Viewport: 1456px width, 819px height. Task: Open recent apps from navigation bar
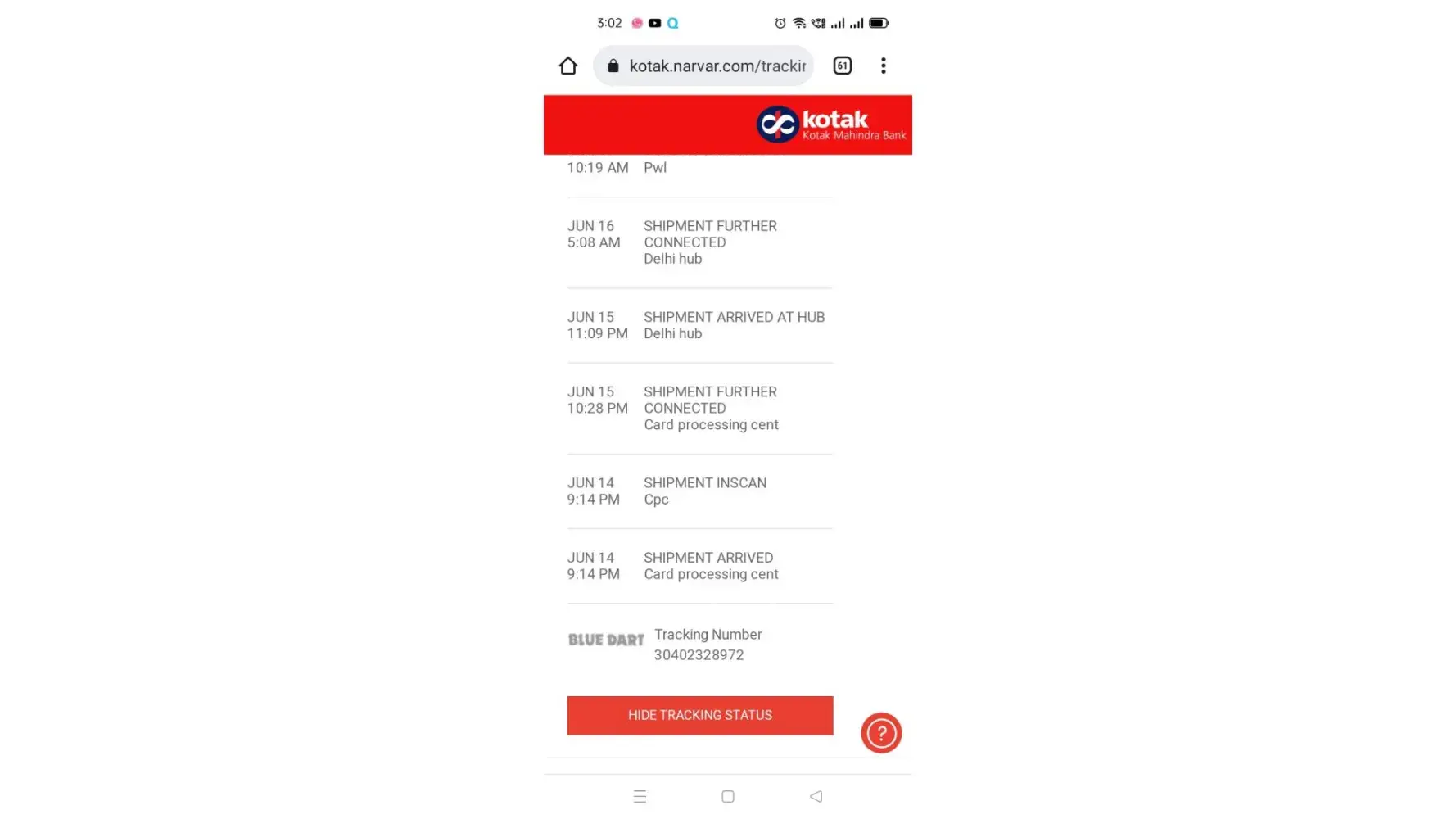(640, 796)
